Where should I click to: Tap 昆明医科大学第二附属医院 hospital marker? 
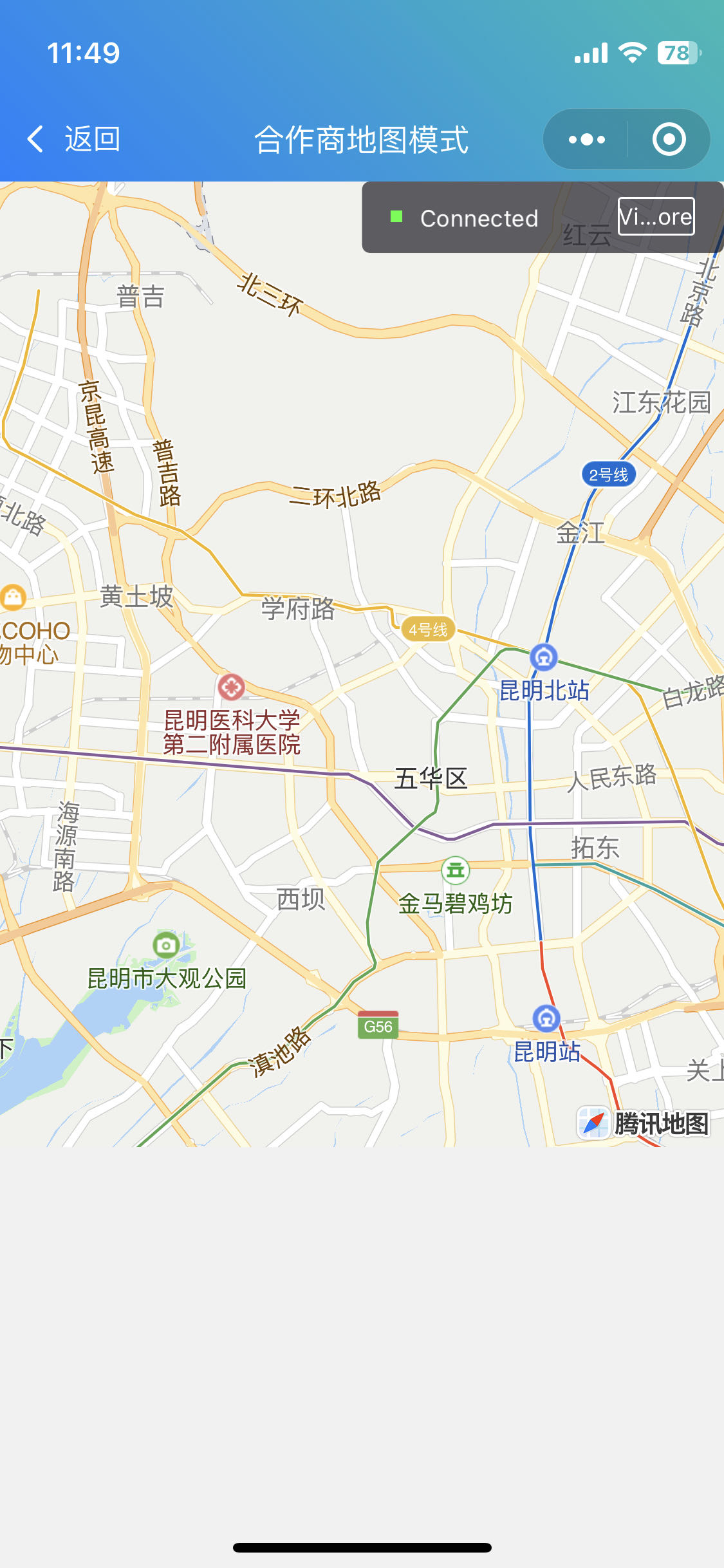click(231, 687)
